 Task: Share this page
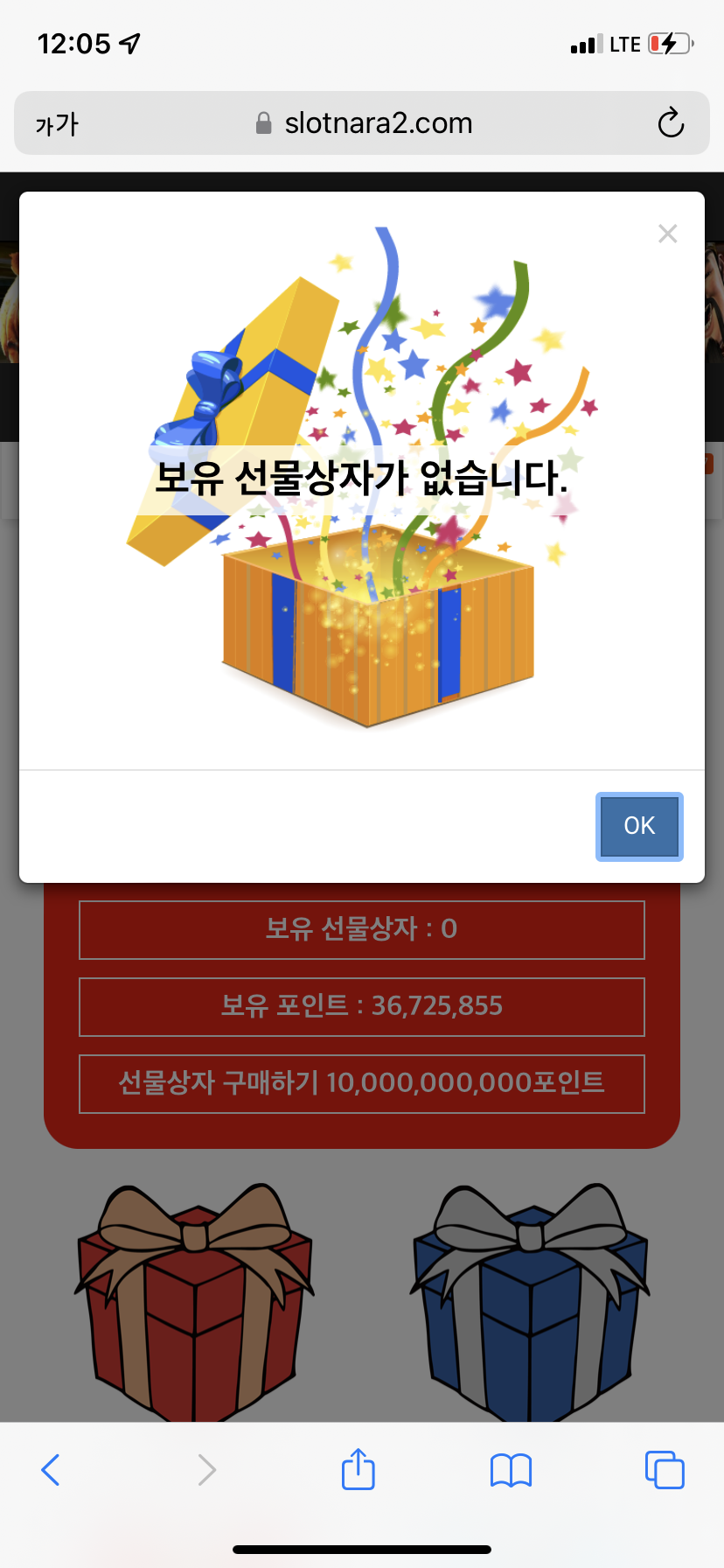point(358,1468)
